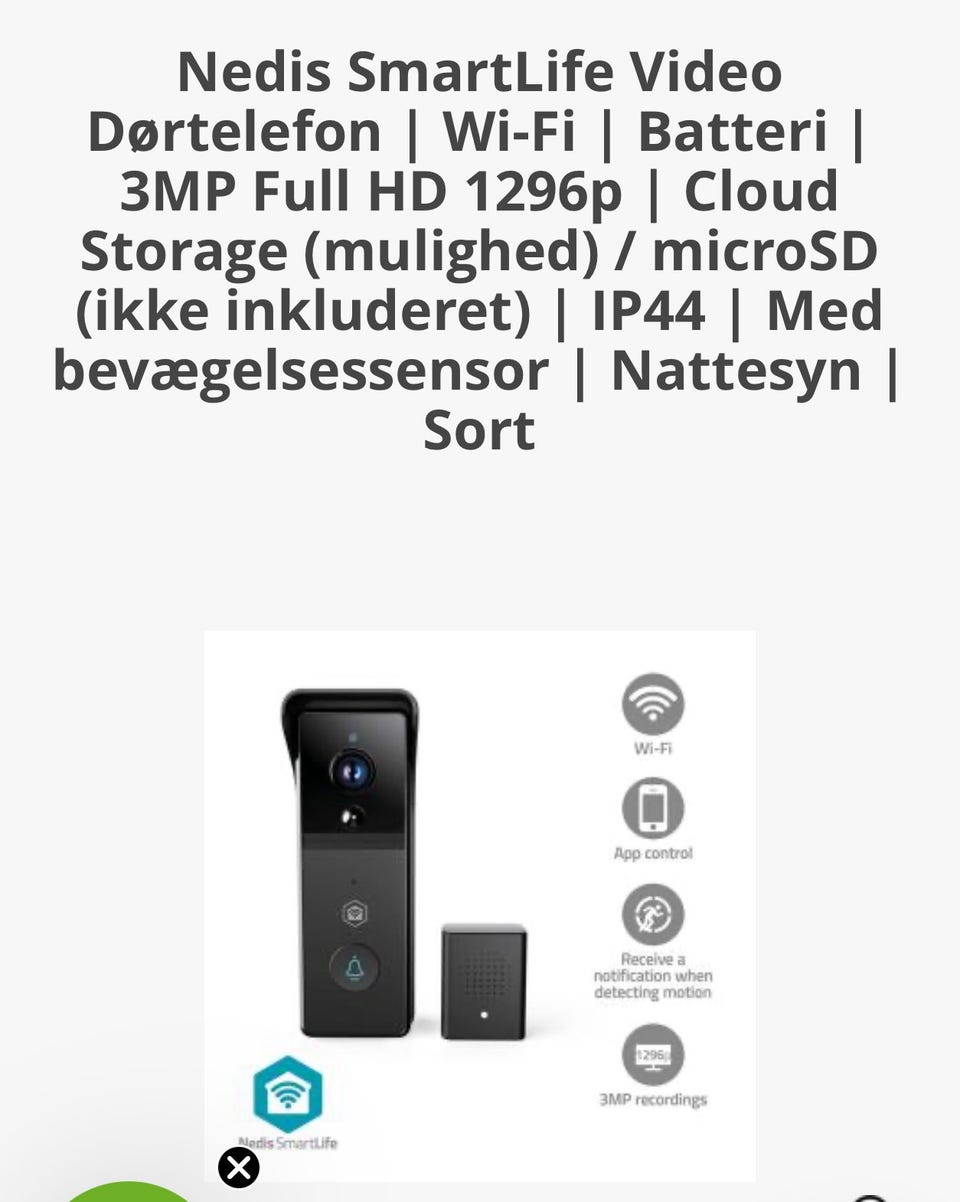Image resolution: width=960 pixels, height=1202 pixels.
Task: Click the 3MP recordings caption
Action: pos(653,1097)
